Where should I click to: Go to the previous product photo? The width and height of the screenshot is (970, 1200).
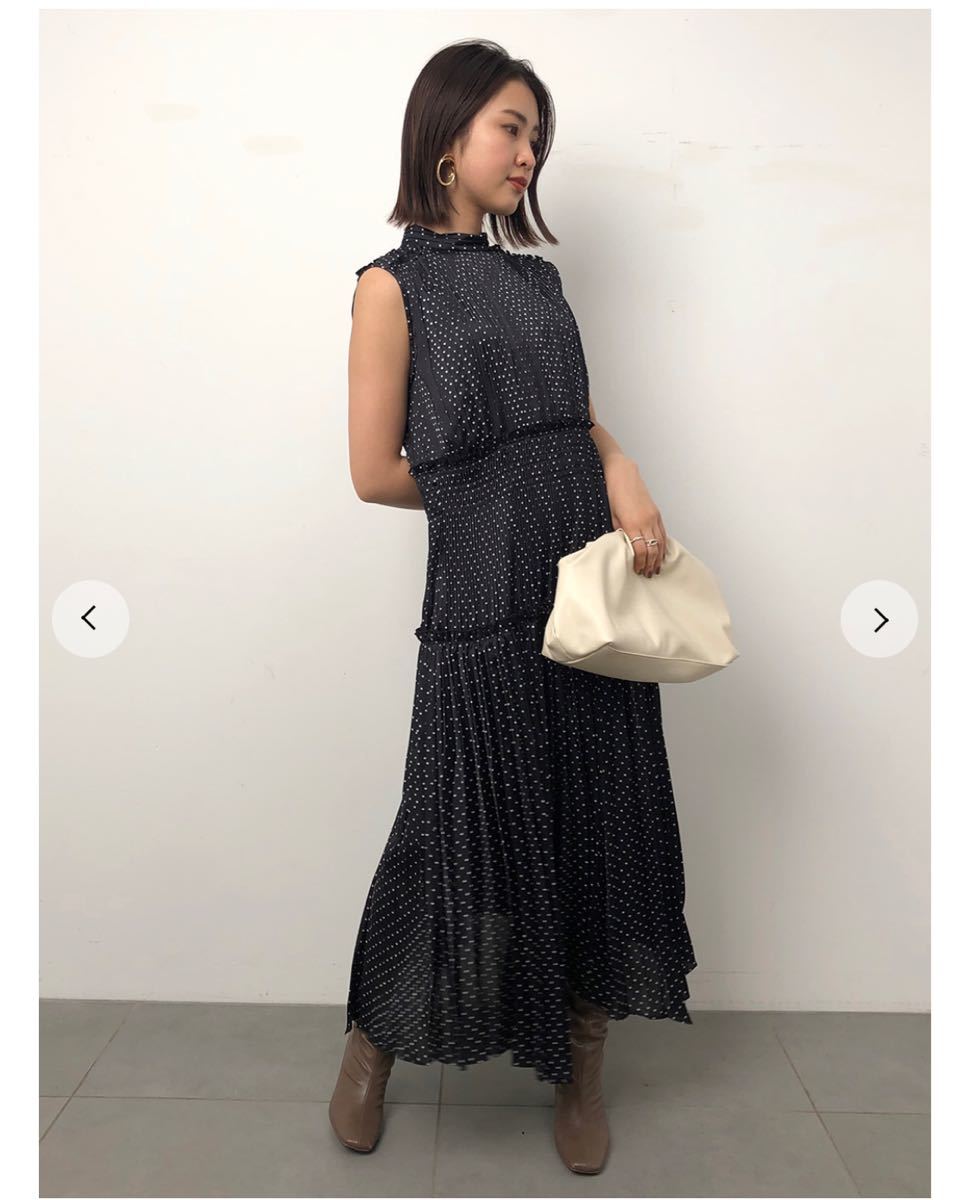coord(90,619)
